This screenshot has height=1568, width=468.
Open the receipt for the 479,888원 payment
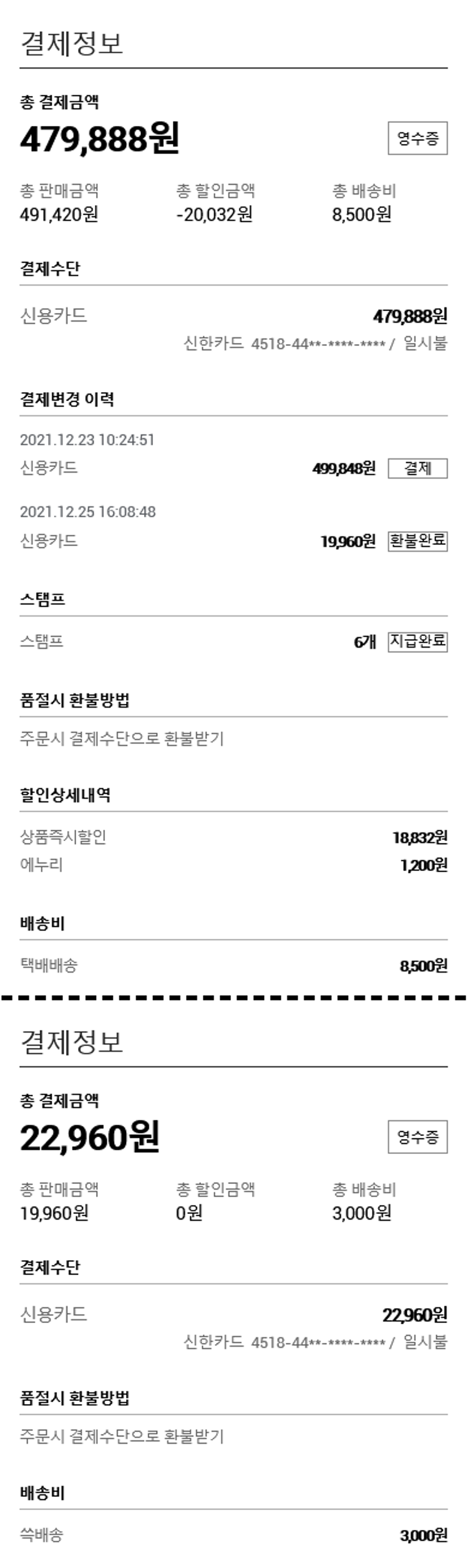(x=417, y=138)
